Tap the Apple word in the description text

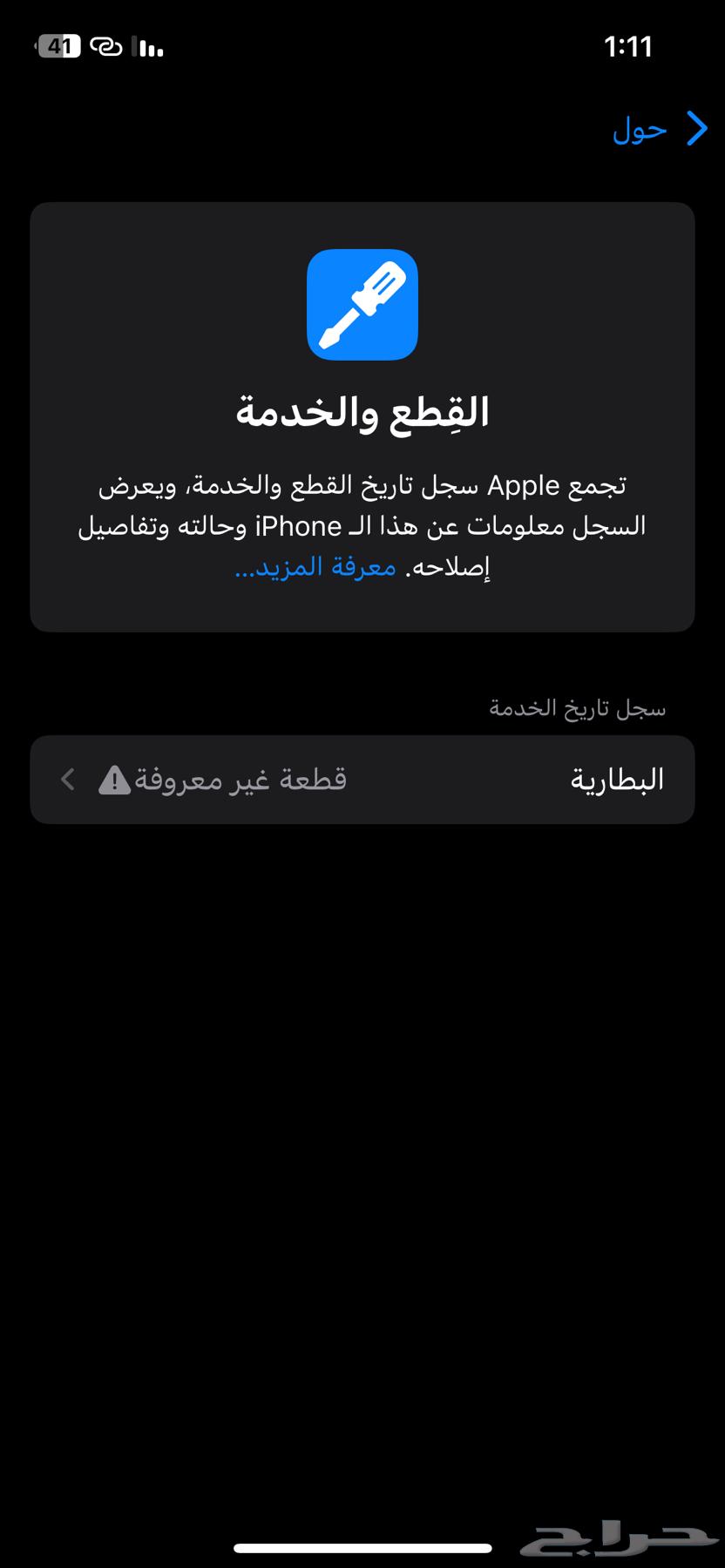click(x=524, y=485)
